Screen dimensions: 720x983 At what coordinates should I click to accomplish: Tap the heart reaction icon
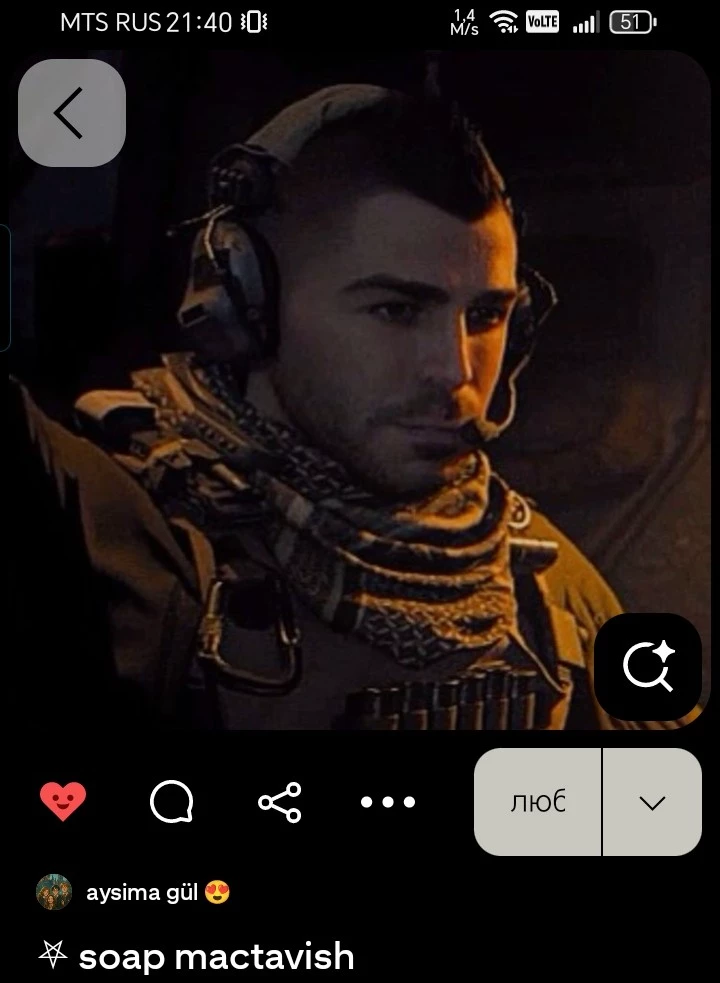tap(63, 801)
